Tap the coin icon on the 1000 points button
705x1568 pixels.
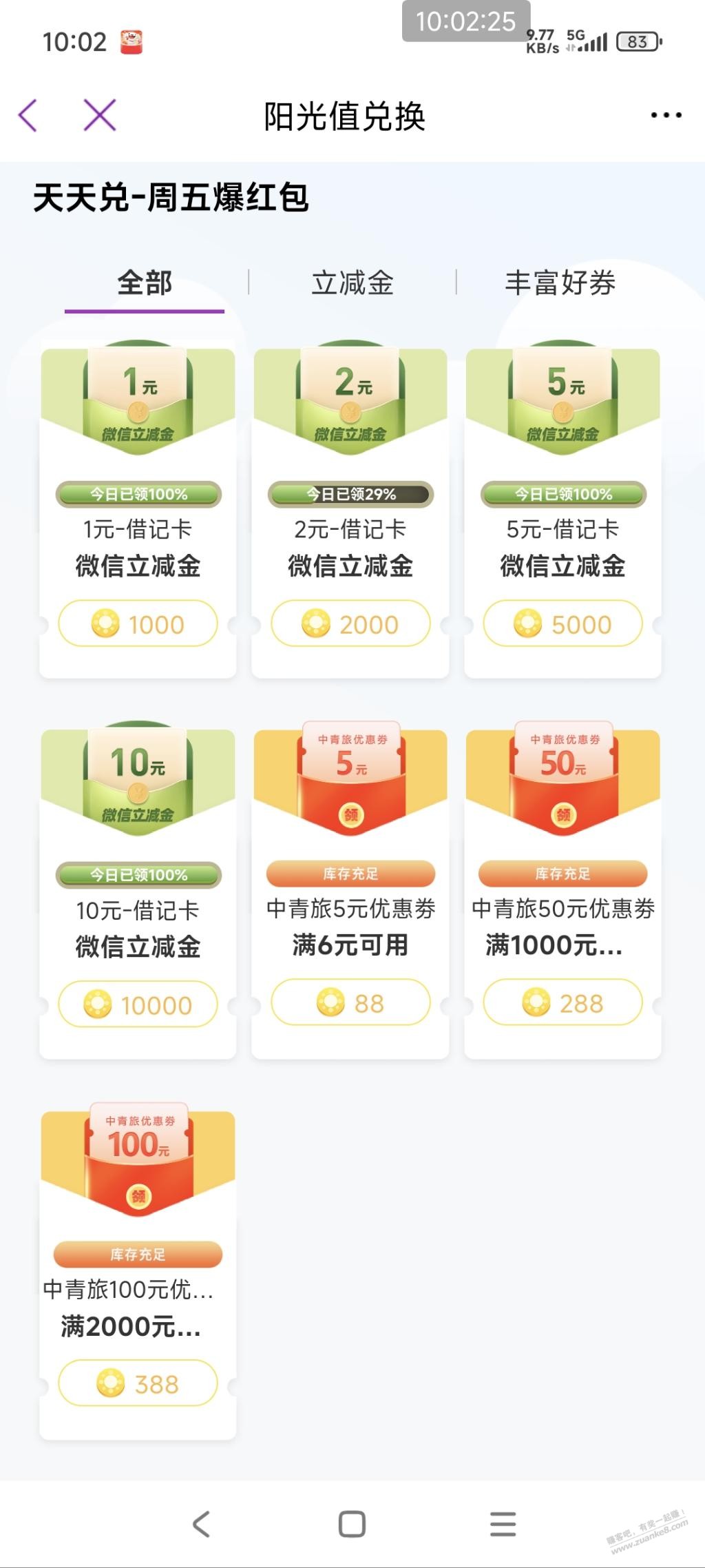click(104, 622)
